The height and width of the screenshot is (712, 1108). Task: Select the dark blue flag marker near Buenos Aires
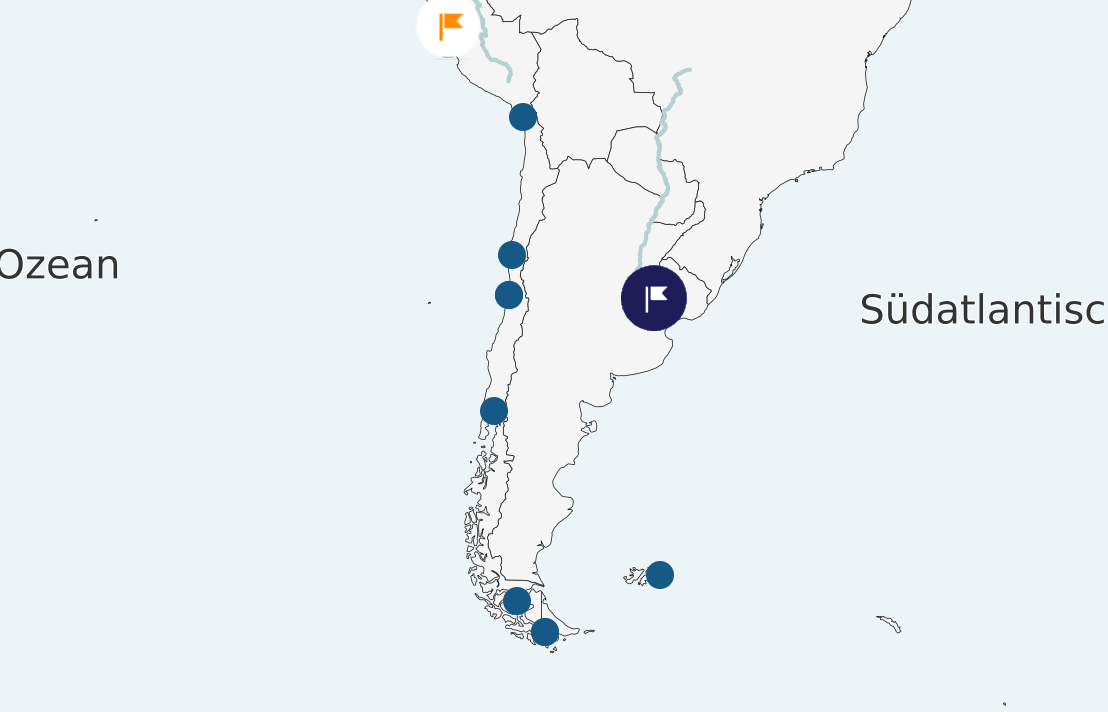tap(654, 298)
